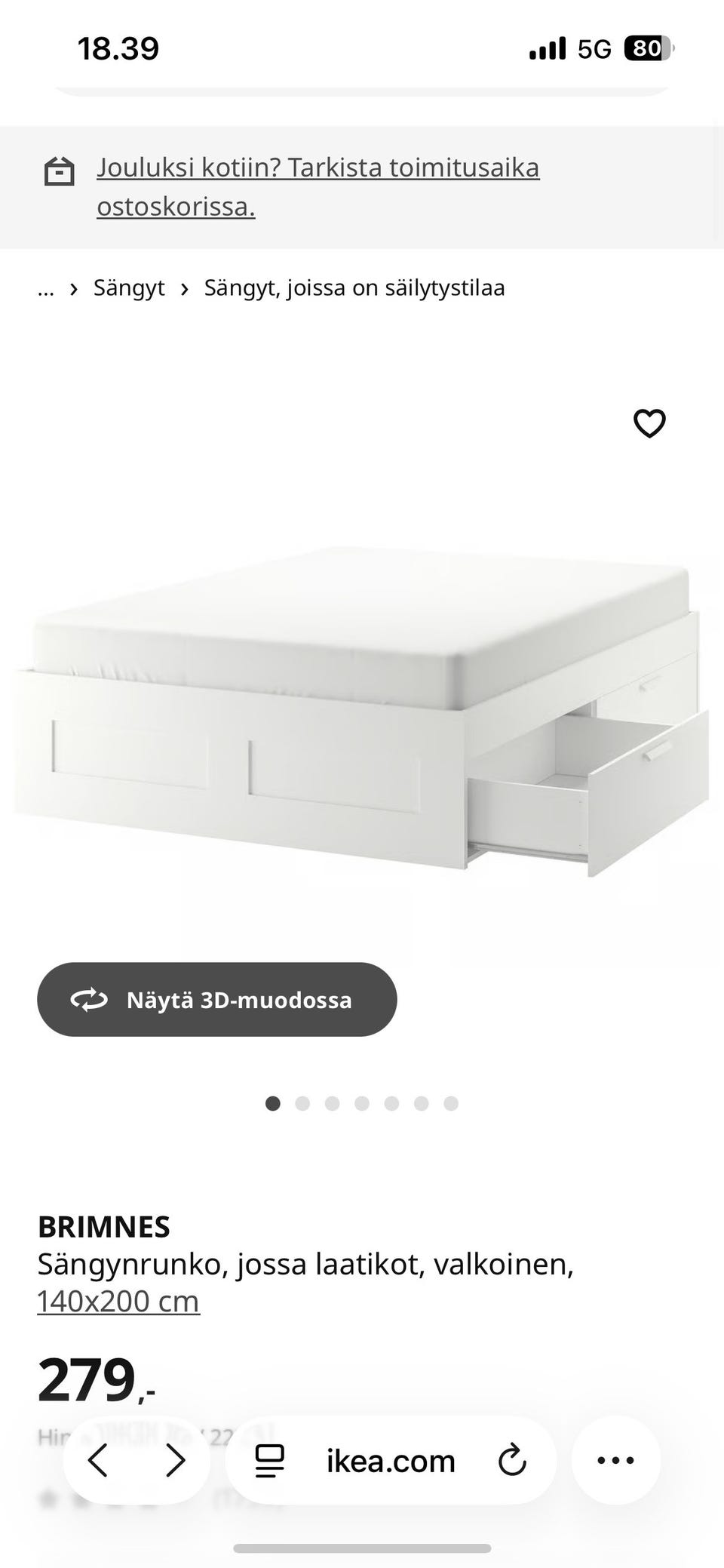Go forward in browser history
Viewport: 724px width, 1568px height.
pyautogui.click(x=175, y=1460)
